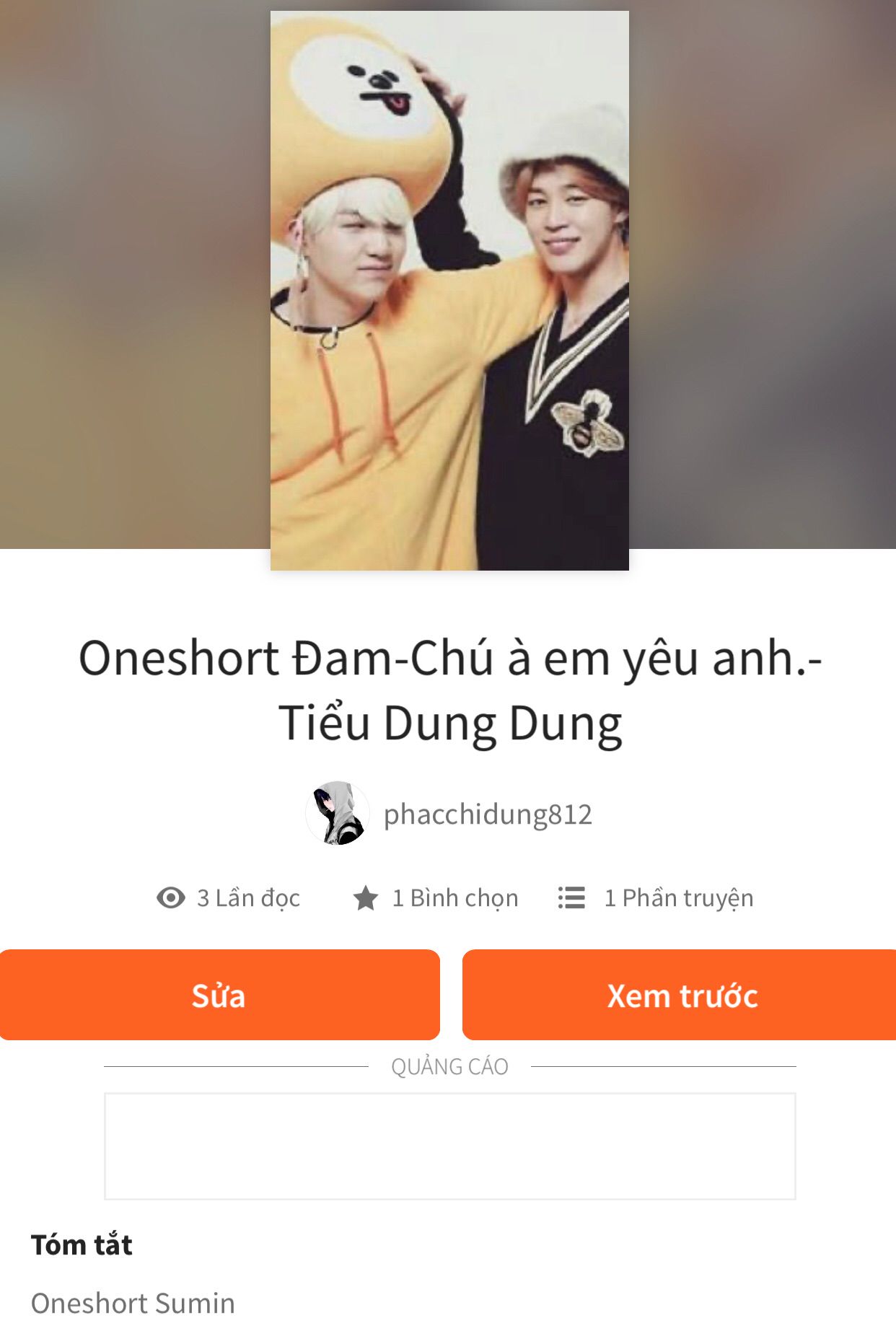The height and width of the screenshot is (1336, 896).
Task: Tap the Sửa edit button
Action: click(x=219, y=995)
